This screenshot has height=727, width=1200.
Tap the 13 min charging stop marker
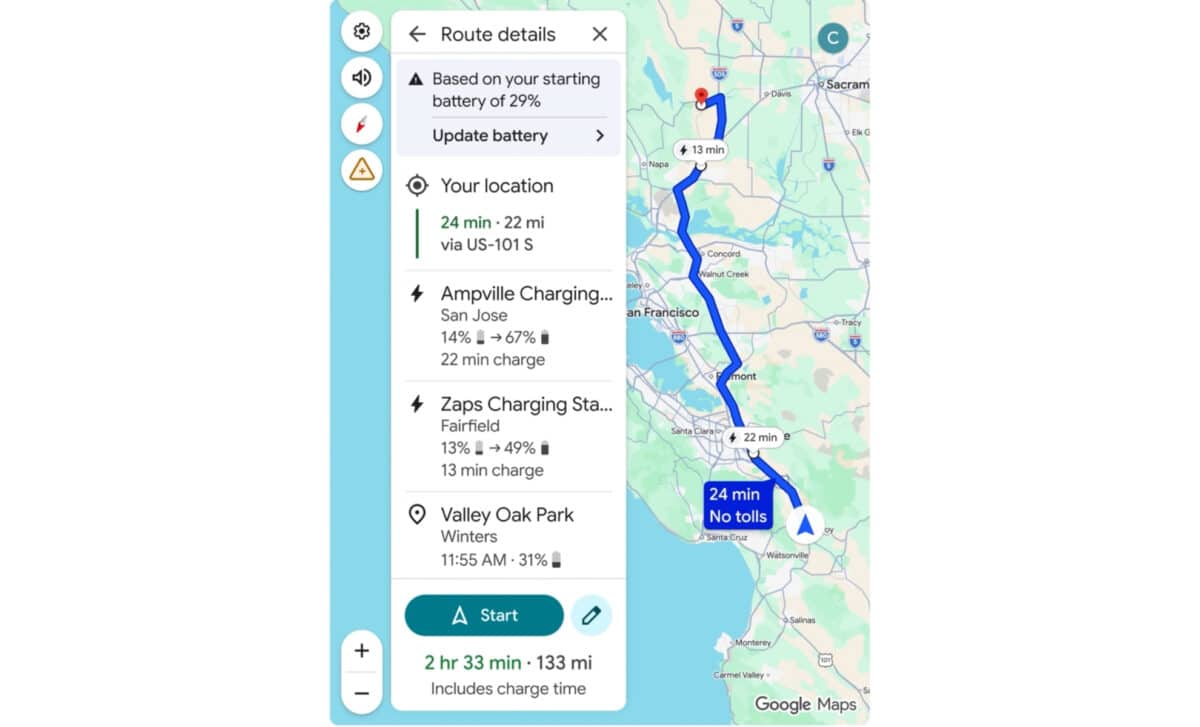[700, 150]
